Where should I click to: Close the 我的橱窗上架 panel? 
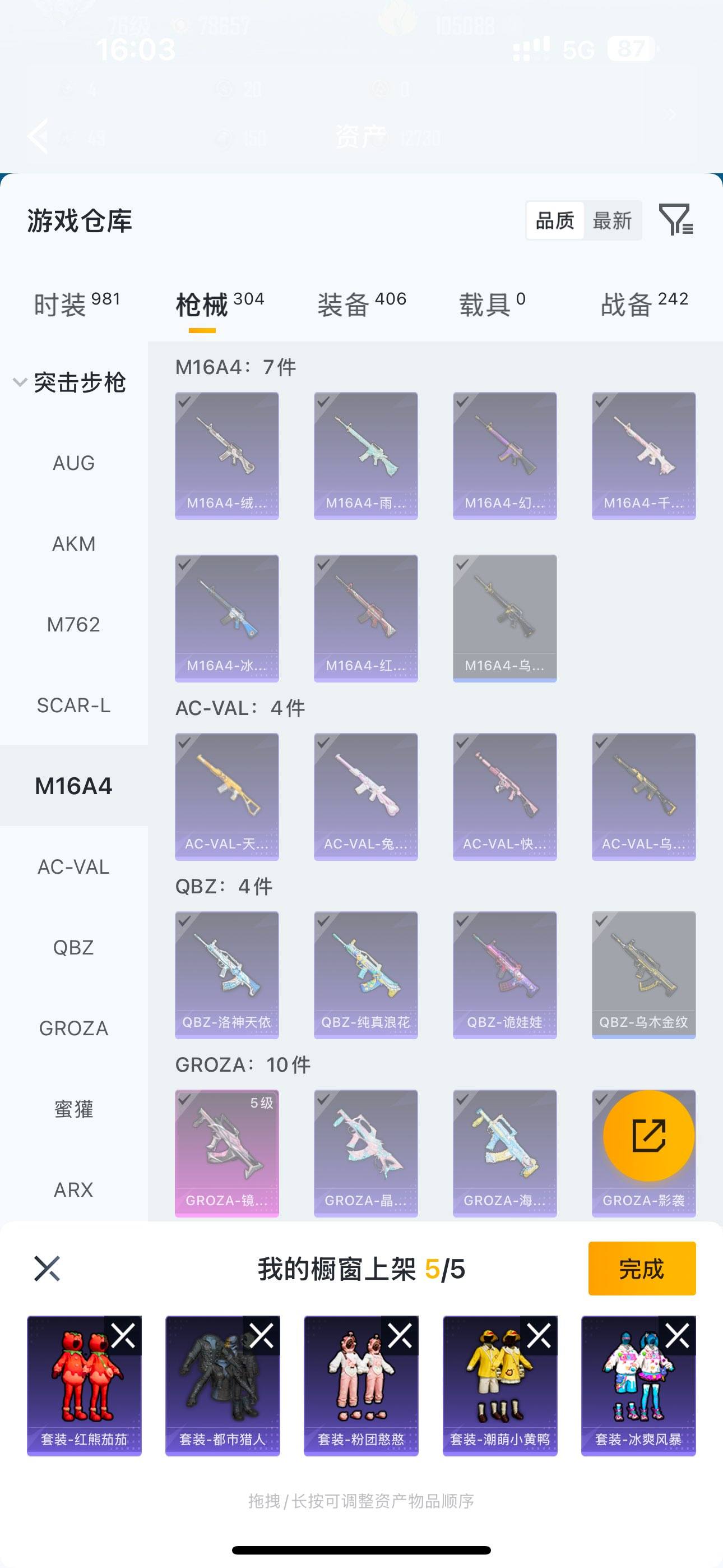[x=47, y=1269]
